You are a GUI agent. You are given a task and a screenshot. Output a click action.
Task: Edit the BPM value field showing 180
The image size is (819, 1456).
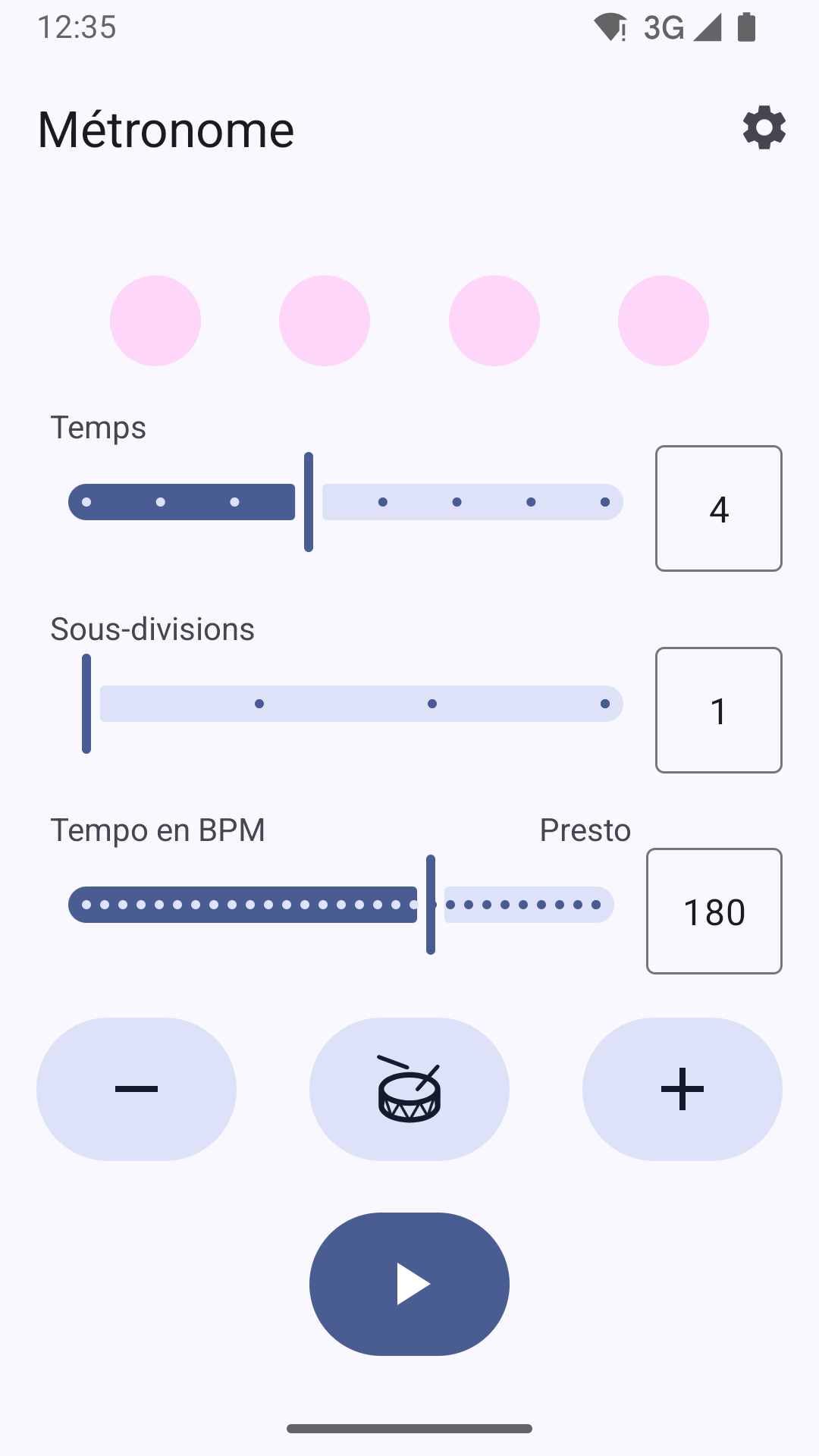point(714,911)
